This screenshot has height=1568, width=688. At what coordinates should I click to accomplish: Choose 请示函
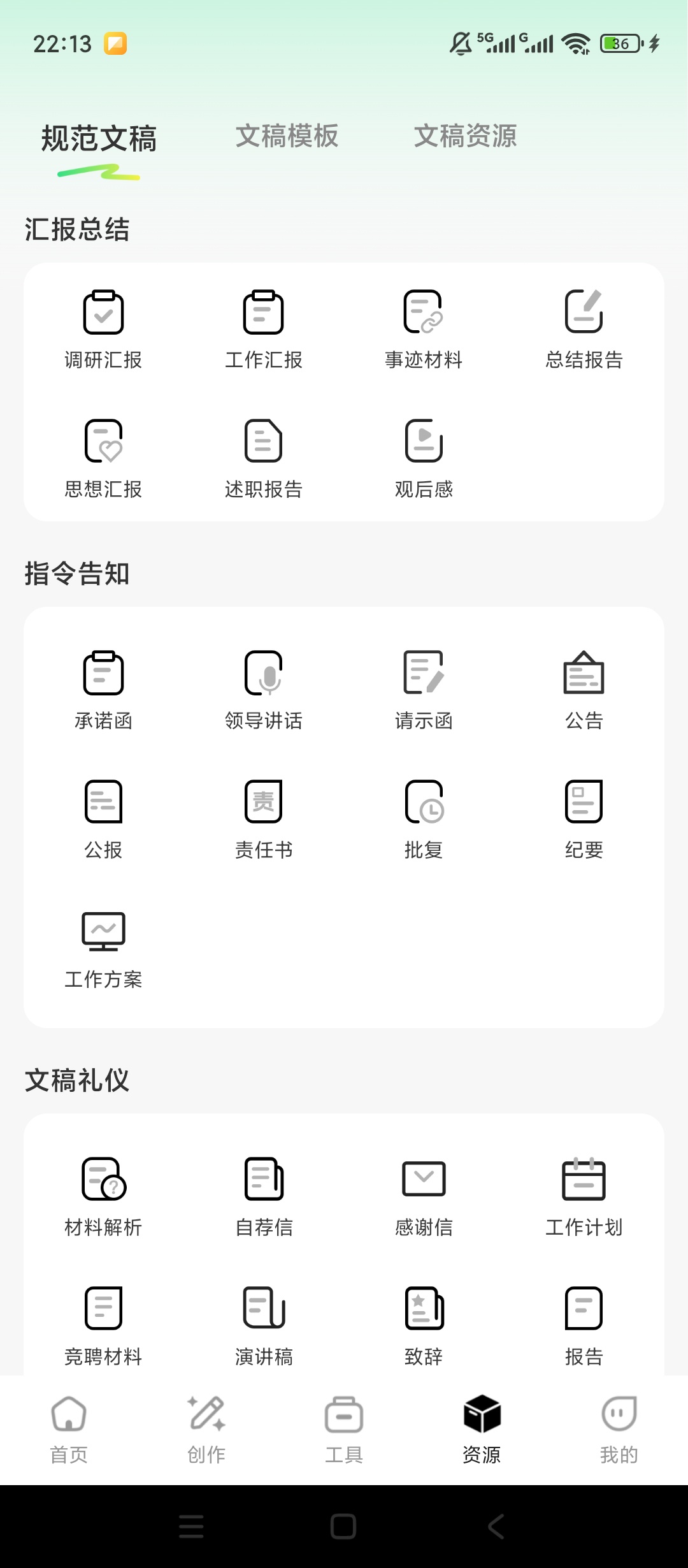(x=424, y=691)
